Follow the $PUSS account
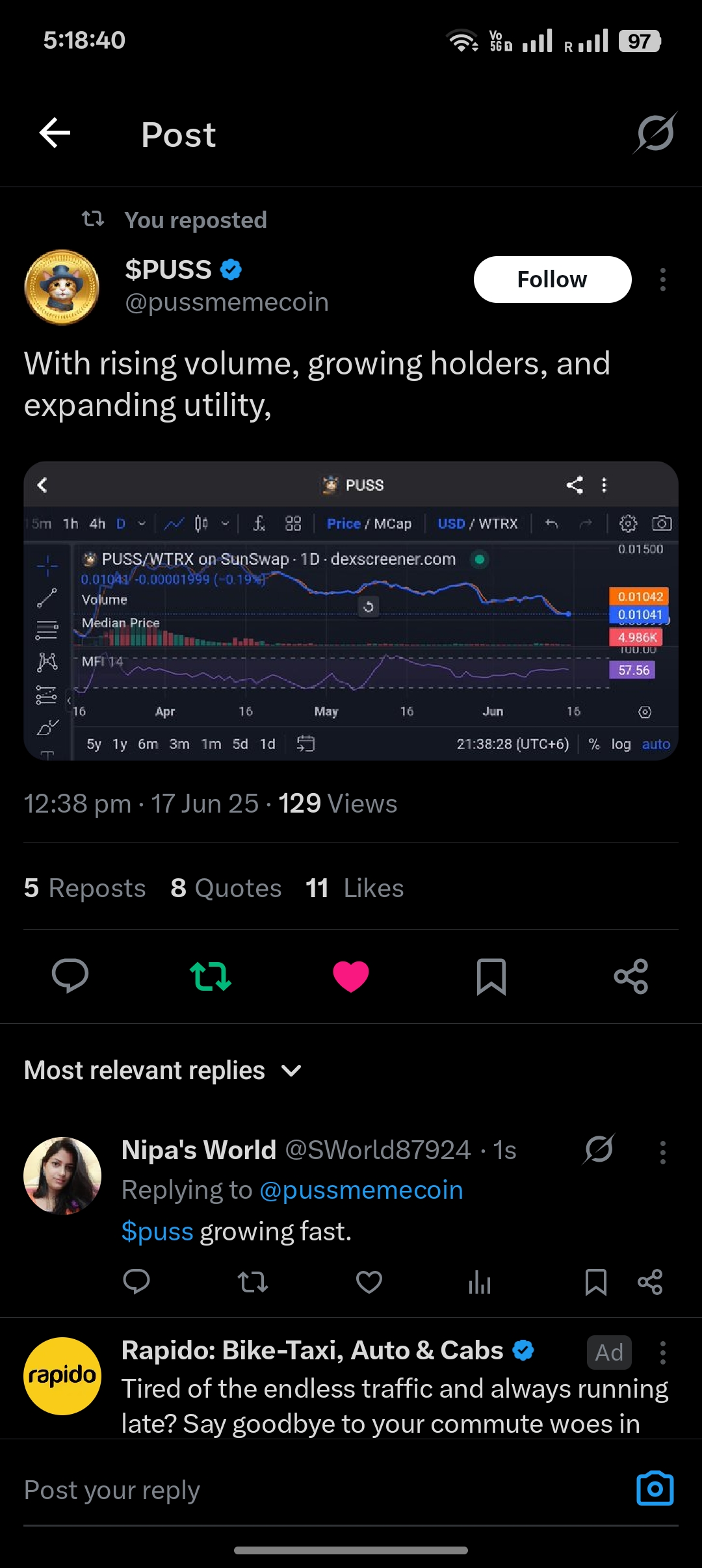Image resolution: width=702 pixels, height=1568 pixels. (x=552, y=280)
